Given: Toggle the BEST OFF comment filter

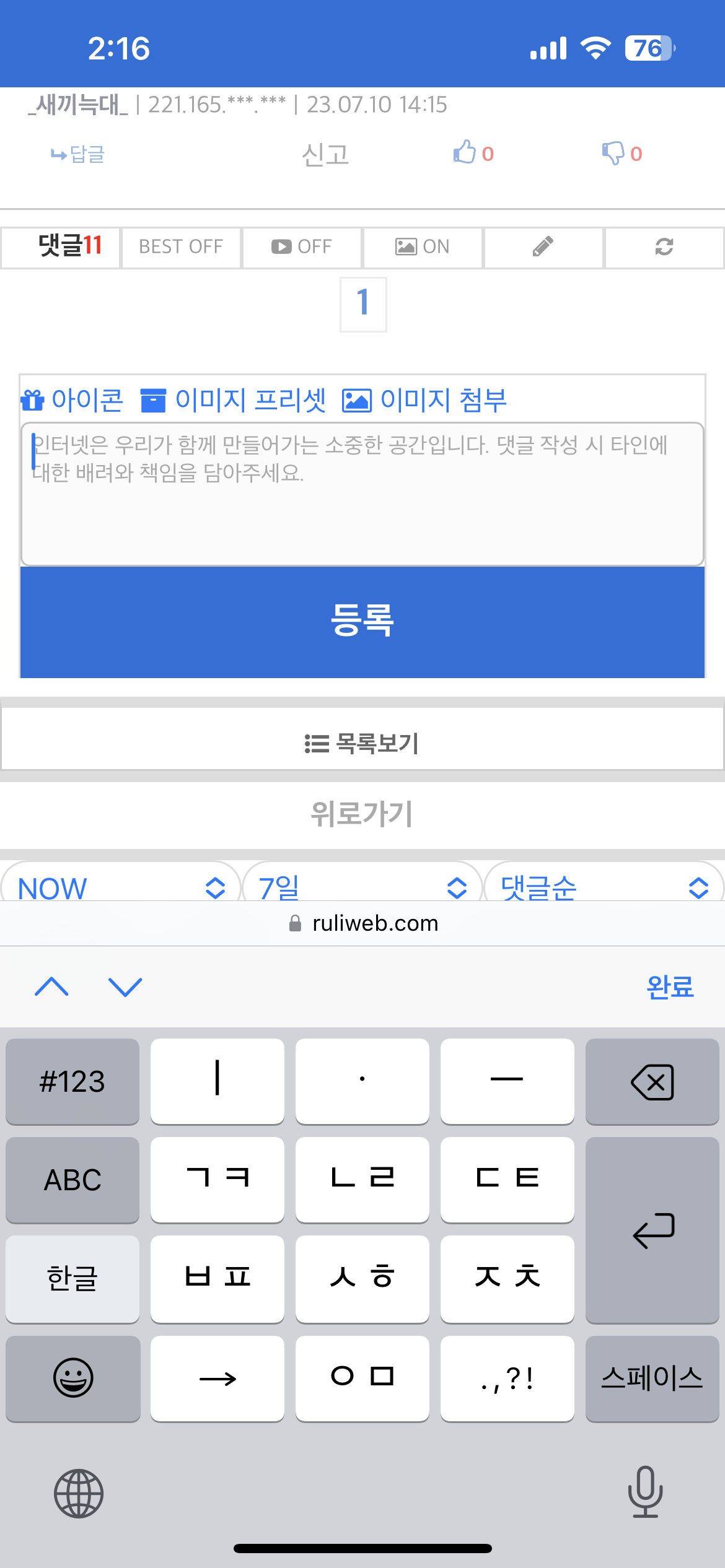Looking at the screenshot, I should [x=181, y=247].
